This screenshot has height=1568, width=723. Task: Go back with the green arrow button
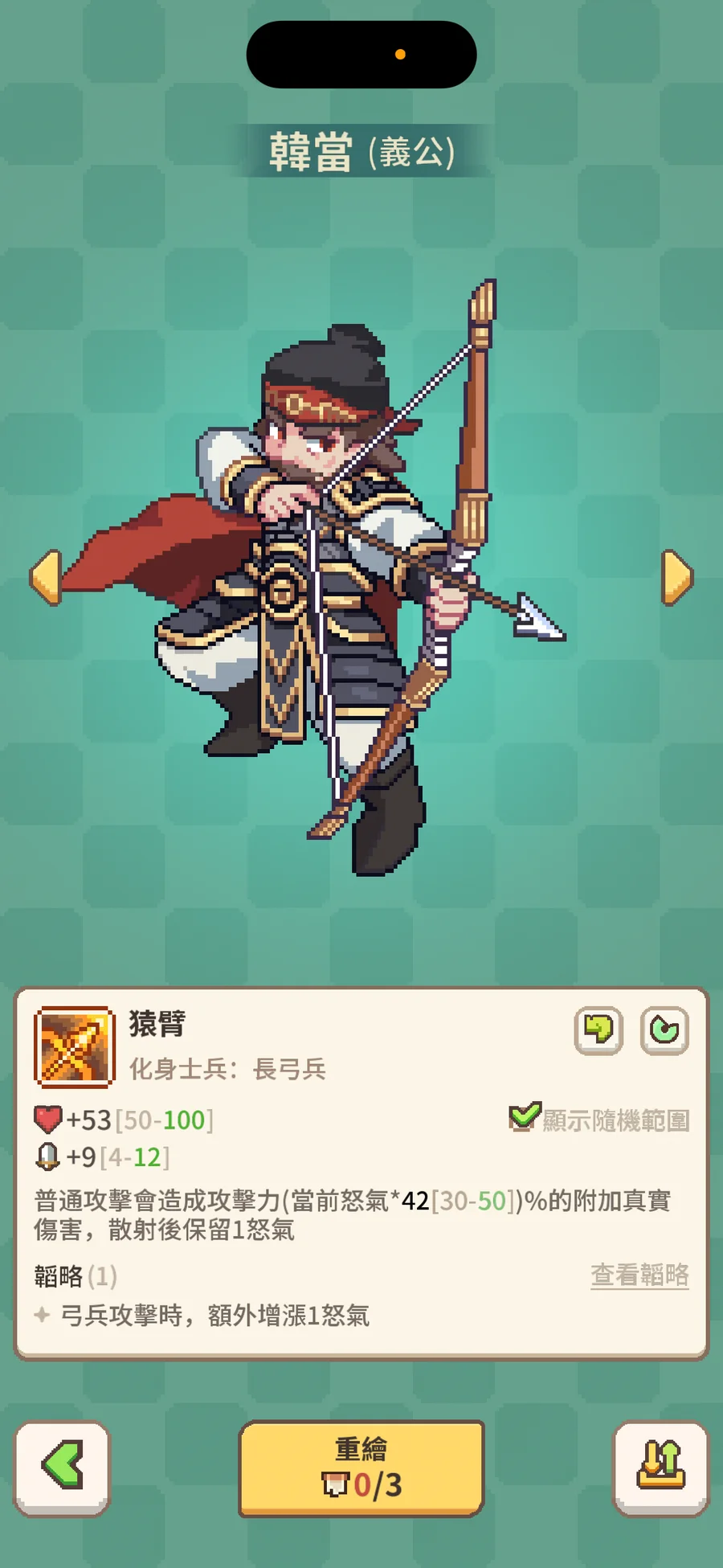point(62,1468)
